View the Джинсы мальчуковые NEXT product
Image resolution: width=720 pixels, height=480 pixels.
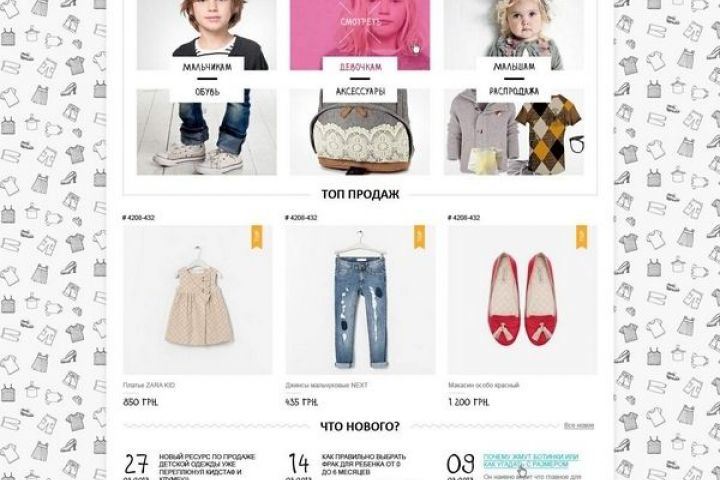pyautogui.click(x=360, y=300)
